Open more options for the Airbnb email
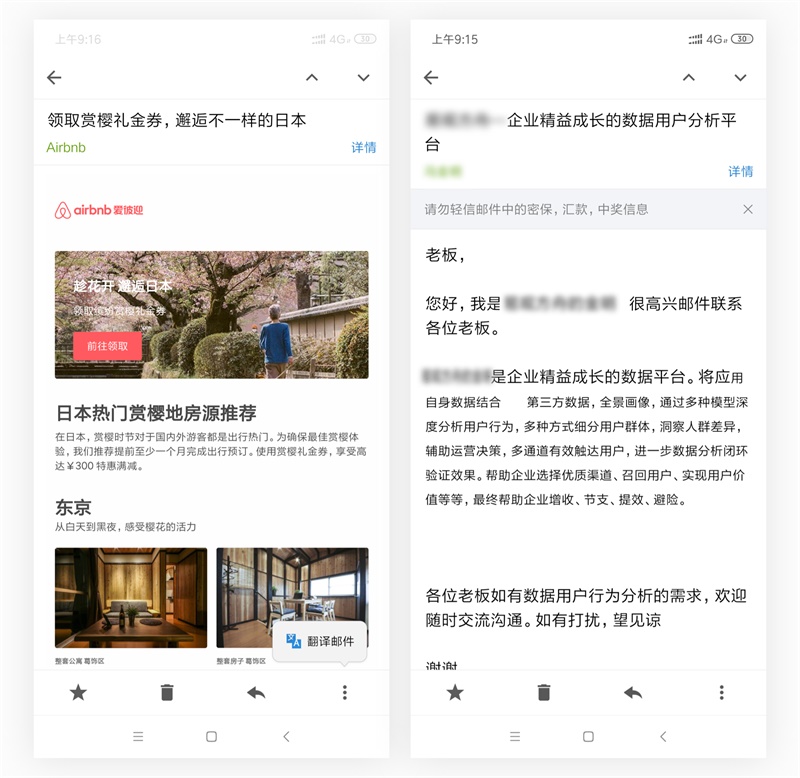This screenshot has width=800, height=778. tap(345, 692)
